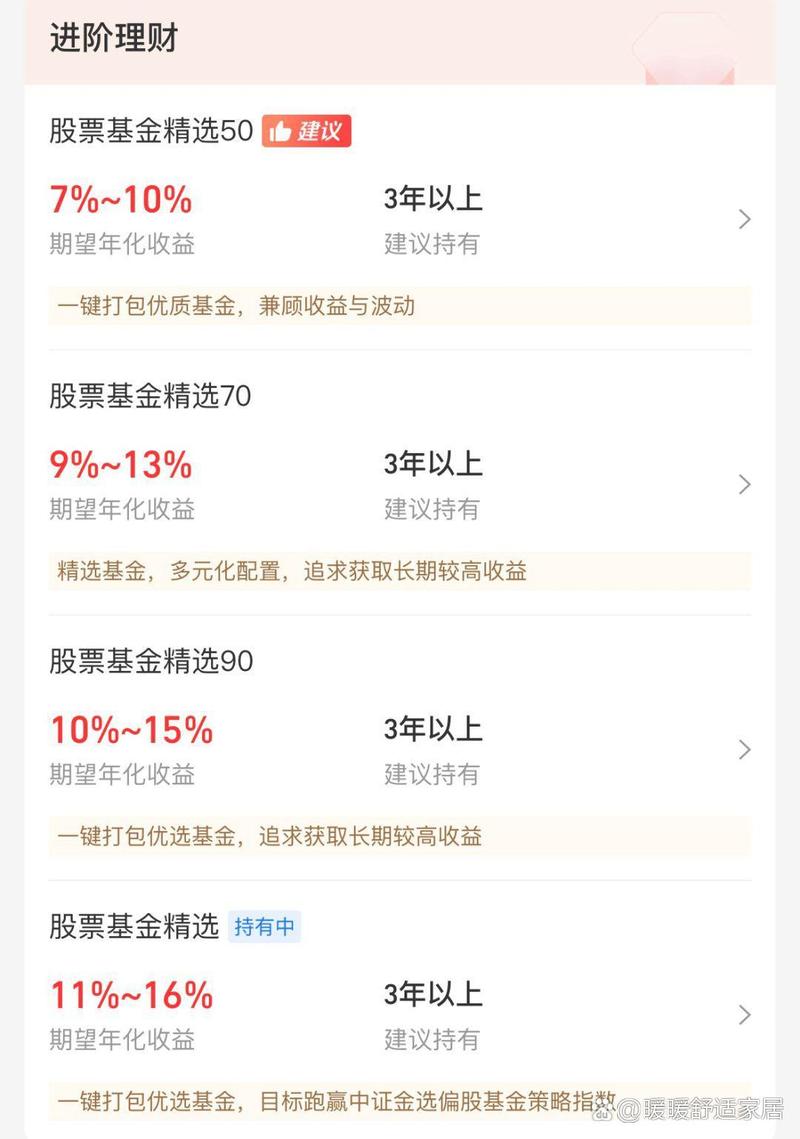Click the 持有中 status badge

click(265, 928)
